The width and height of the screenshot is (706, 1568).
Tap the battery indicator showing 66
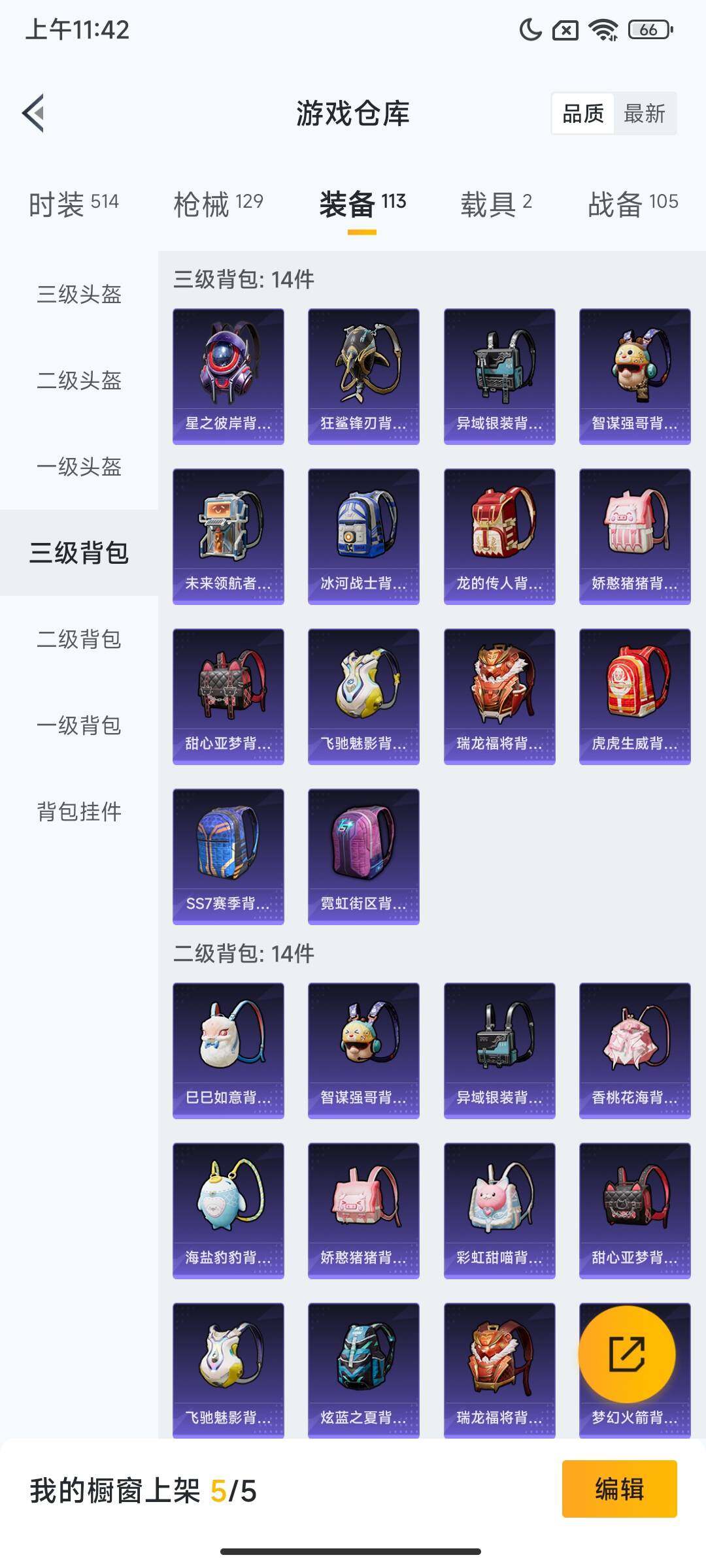(x=646, y=29)
